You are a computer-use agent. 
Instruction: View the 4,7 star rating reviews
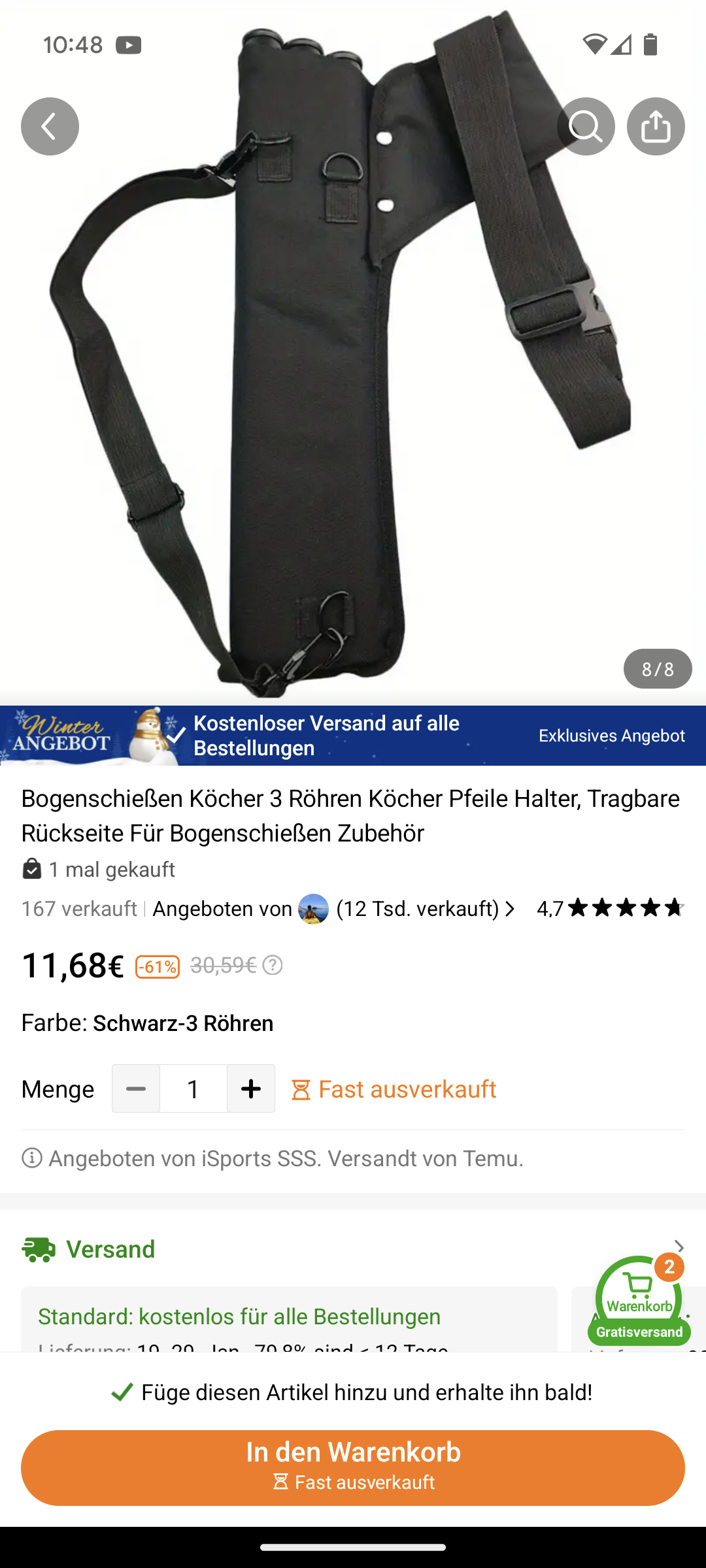coord(610,908)
